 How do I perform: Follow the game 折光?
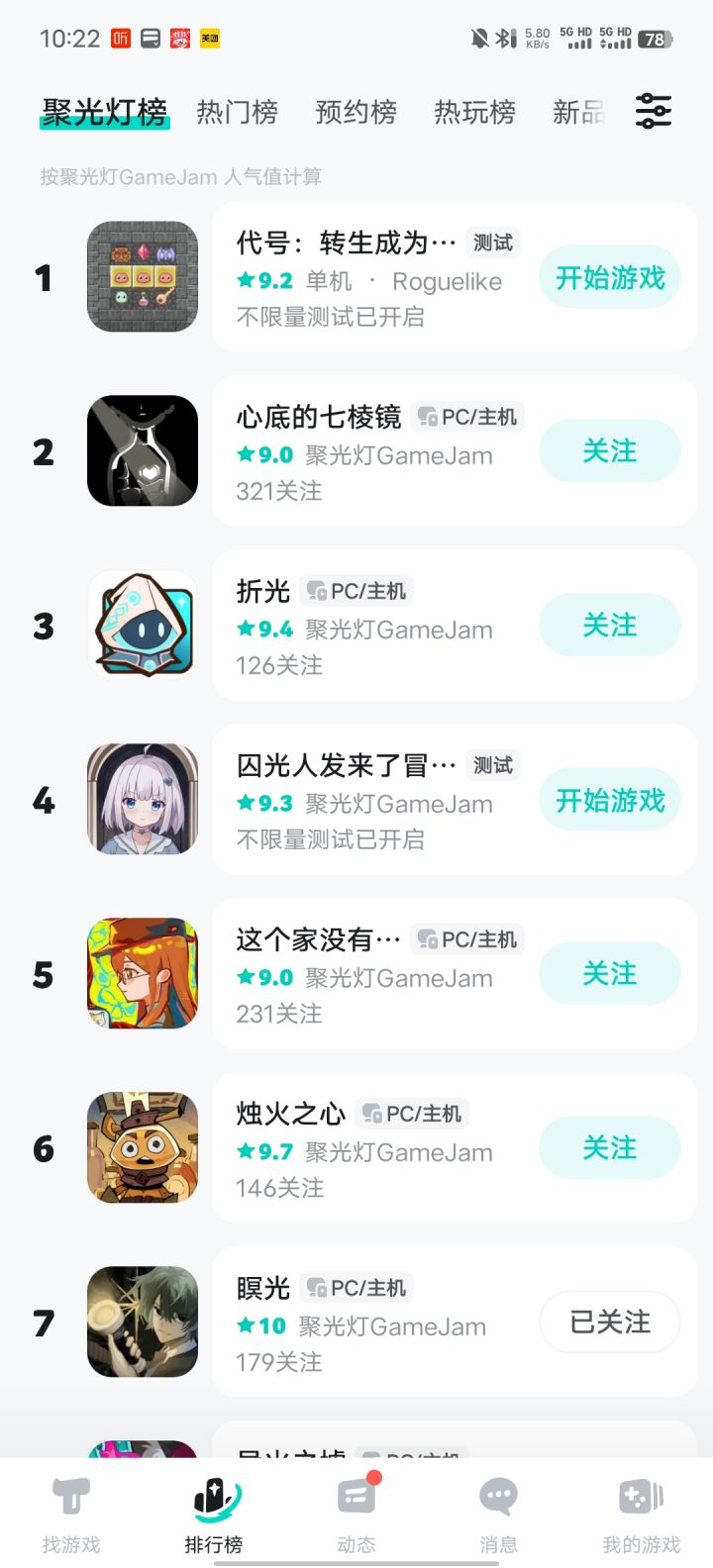[610, 626]
